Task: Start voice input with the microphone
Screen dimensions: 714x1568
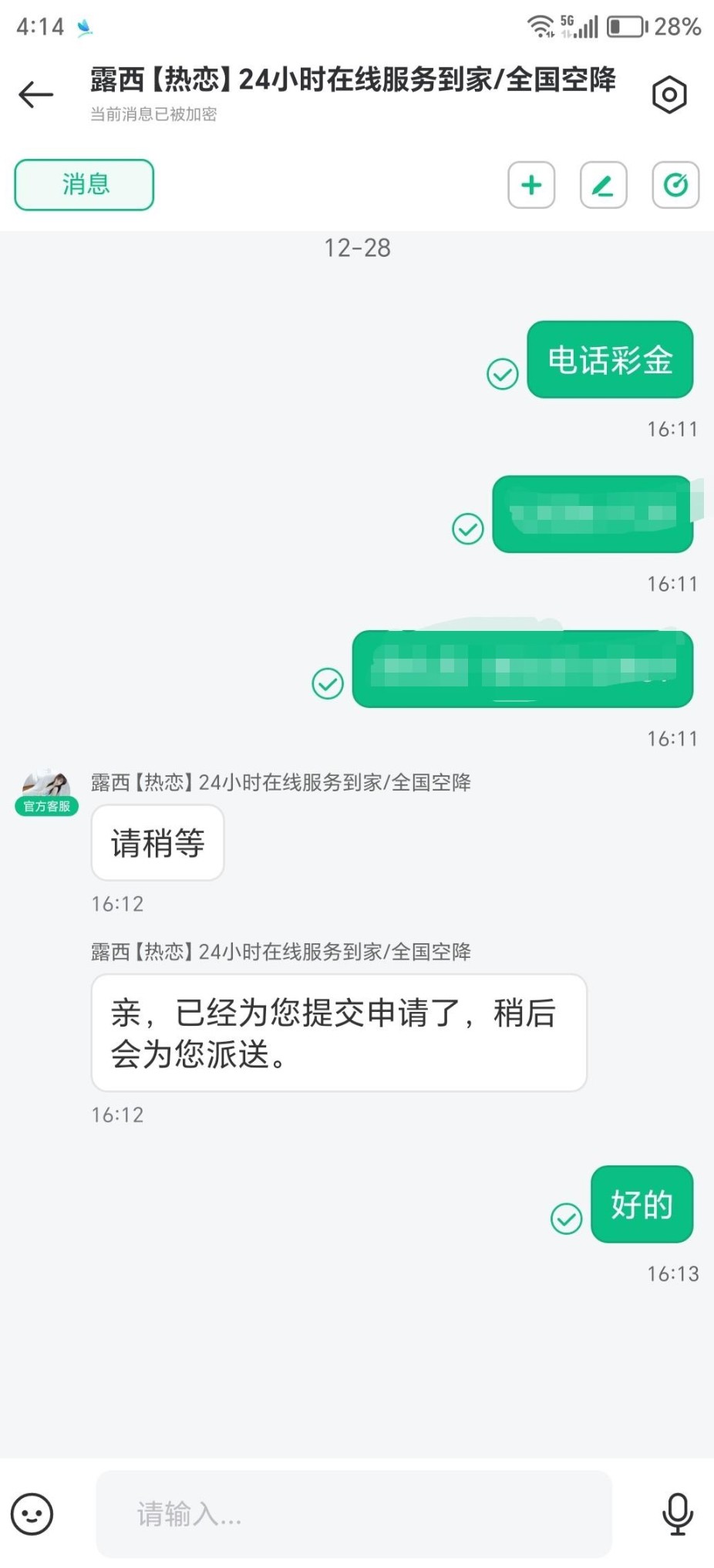Action: pos(677,1513)
